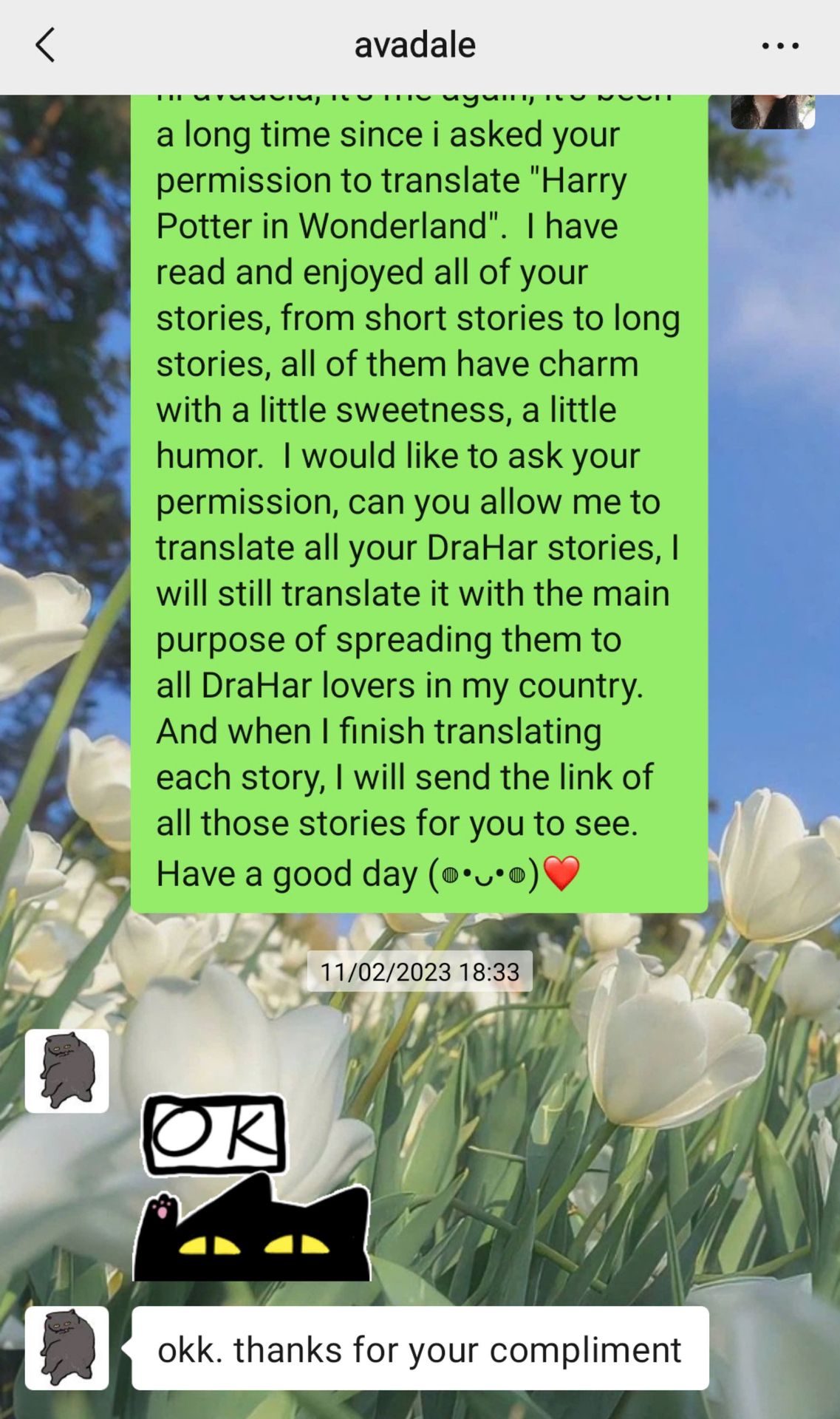Go back using the top-left arrow
Image resolution: width=840 pixels, height=1419 pixels.
coord(45,45)
